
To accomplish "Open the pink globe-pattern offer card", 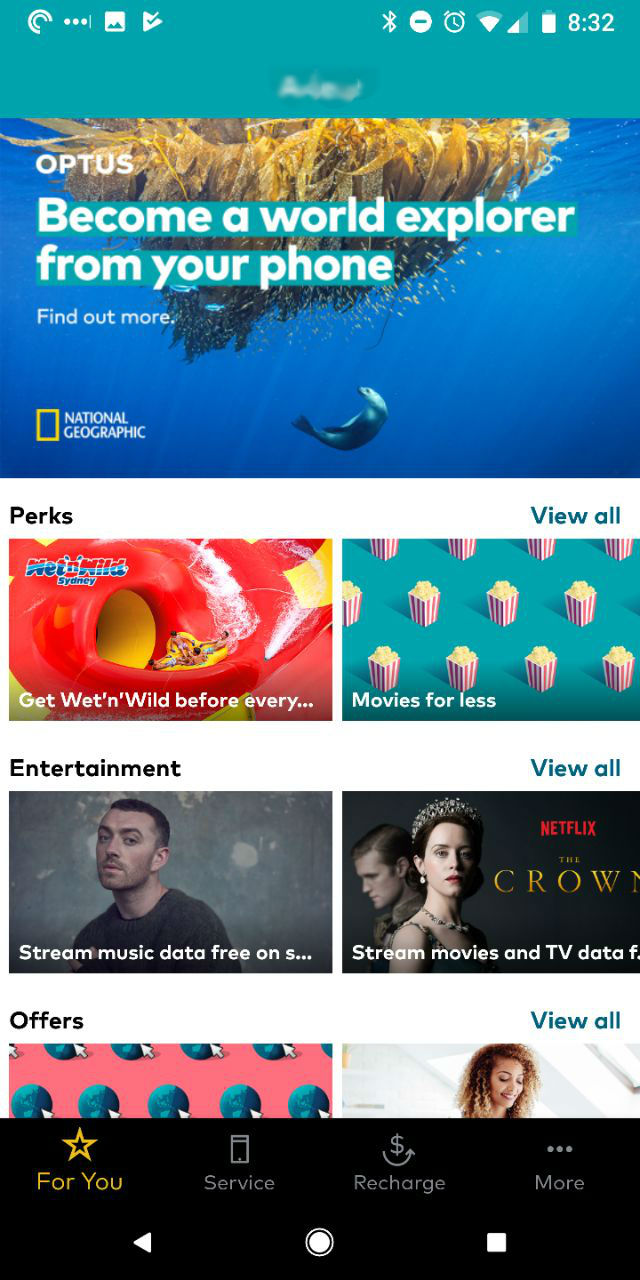I will 171,1081.
